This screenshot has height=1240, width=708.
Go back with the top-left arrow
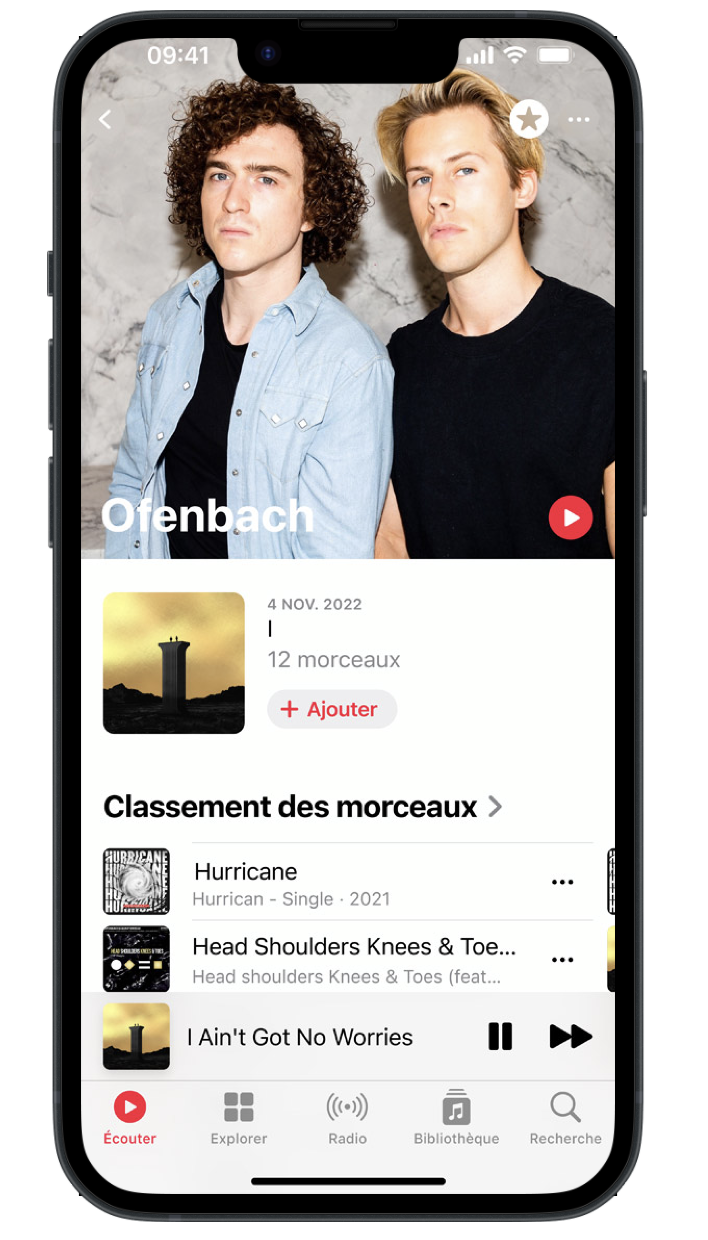(106, 120)
